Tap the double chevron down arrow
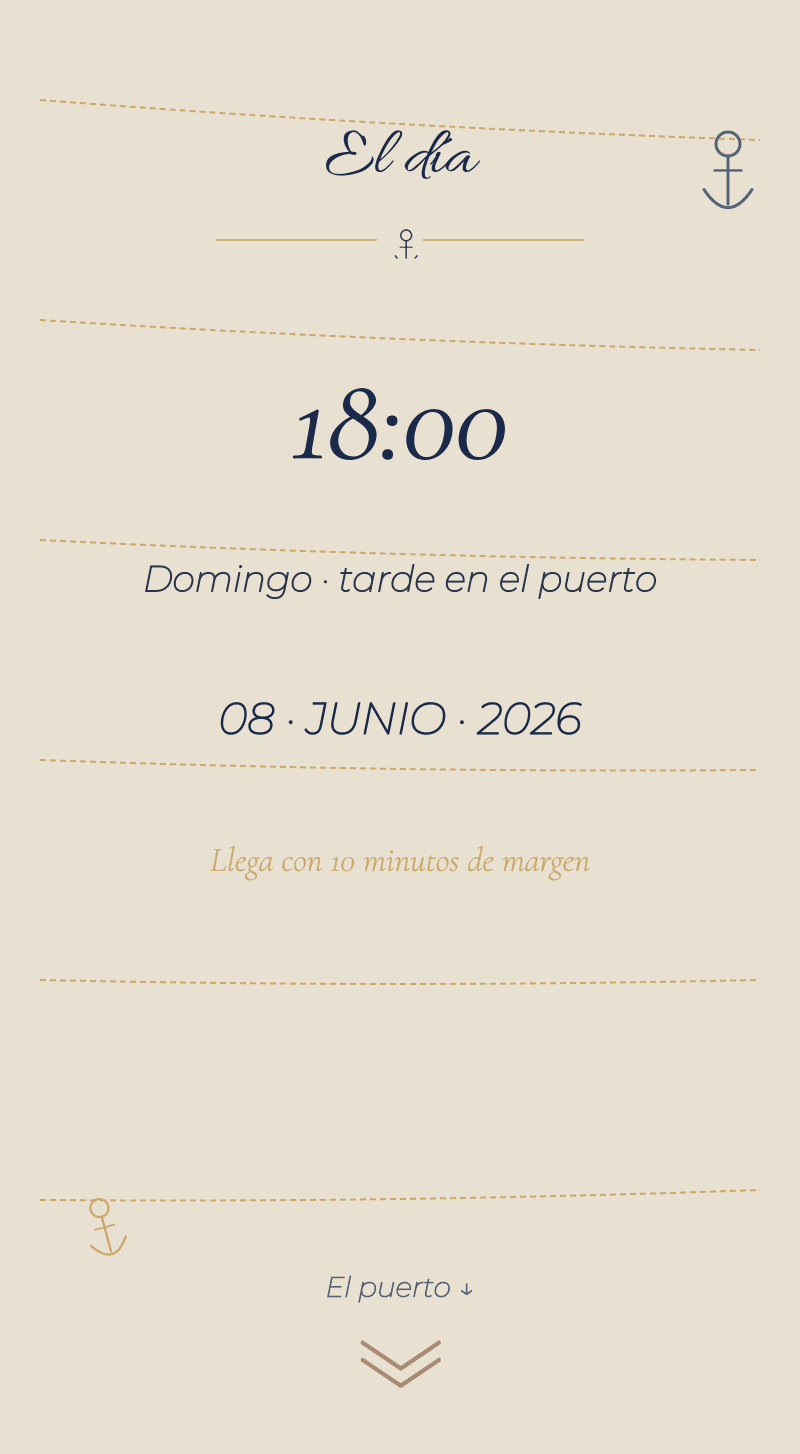The width and height of the screenshot is (800, 1454). (x=400, y=1364)
